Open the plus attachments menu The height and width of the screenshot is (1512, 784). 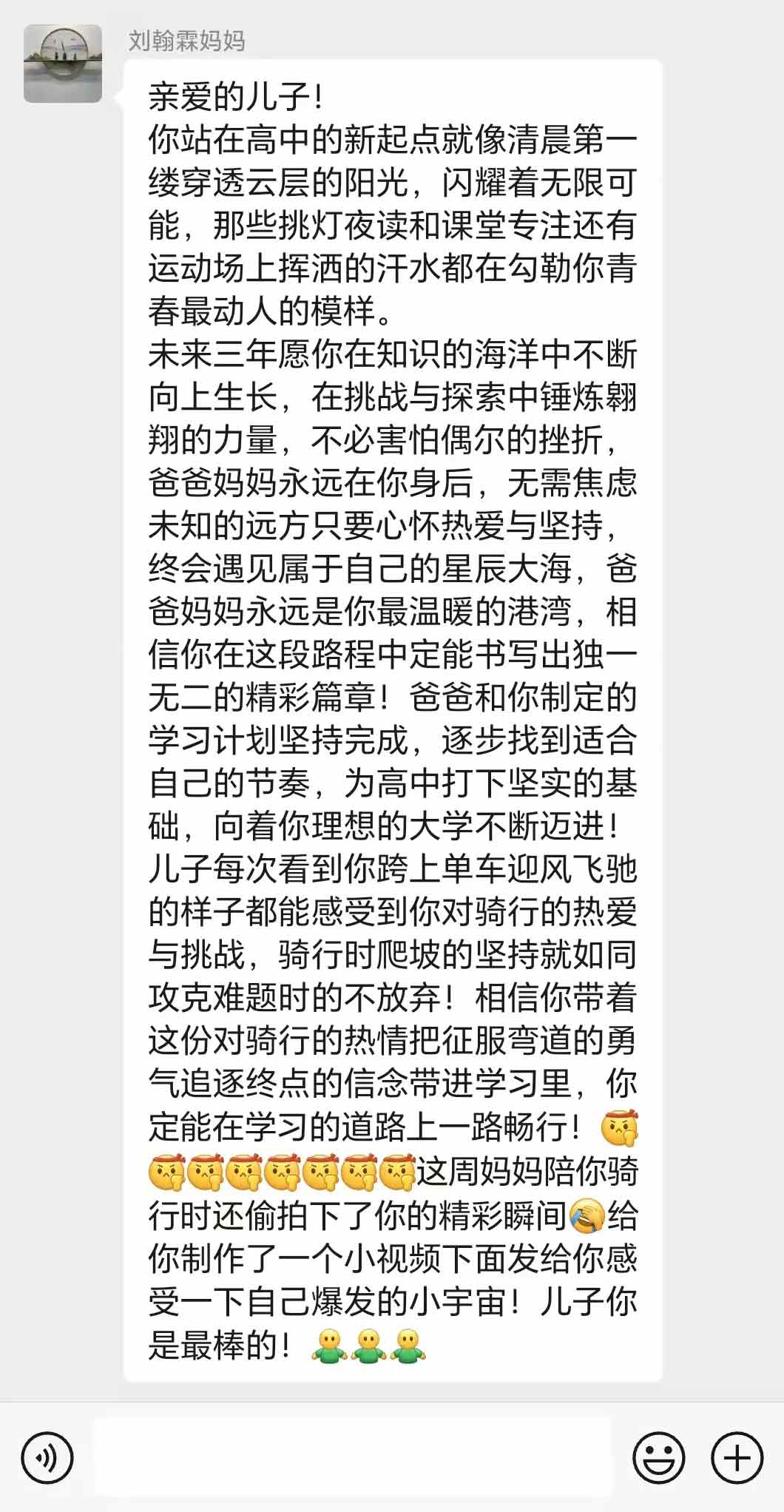[x=737, y=1457]
